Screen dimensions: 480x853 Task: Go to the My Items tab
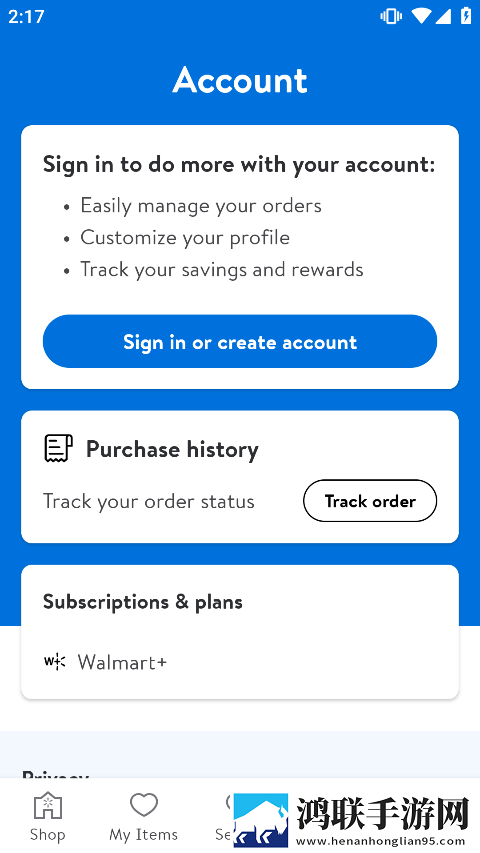click(x=144, y=816)
